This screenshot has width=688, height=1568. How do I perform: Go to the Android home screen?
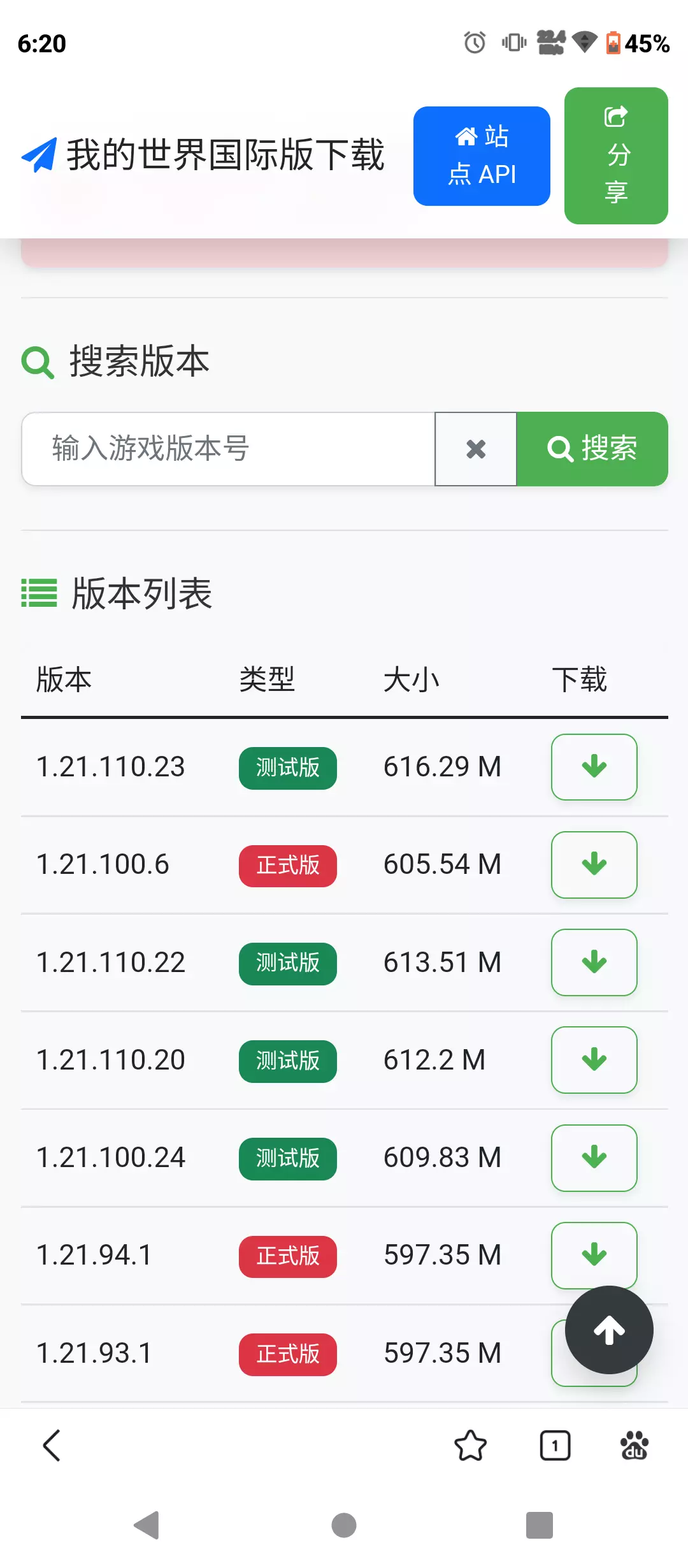pos(344,1525)
